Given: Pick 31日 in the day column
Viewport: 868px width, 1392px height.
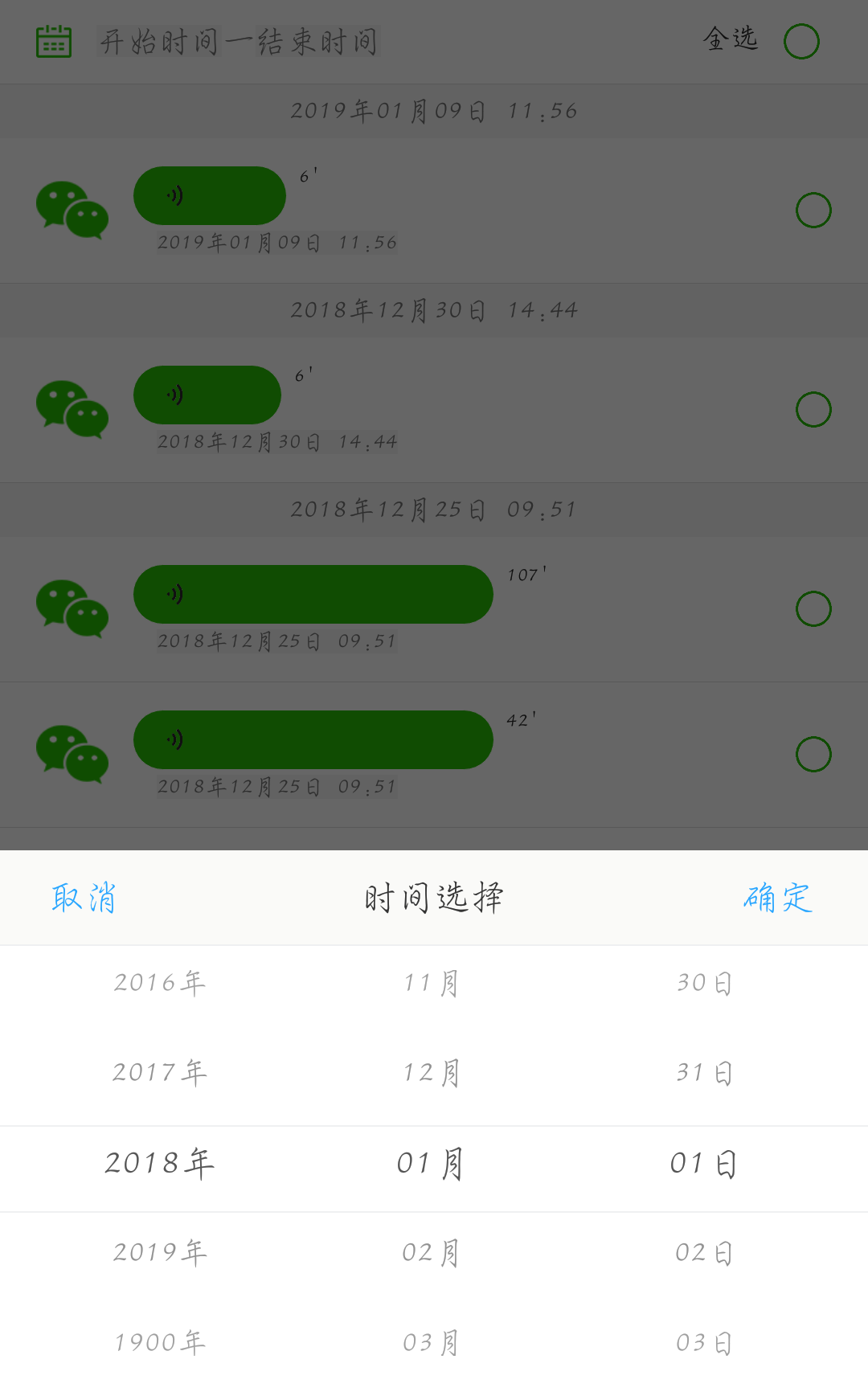Looking at the screenshot, I should [702, 1071].
